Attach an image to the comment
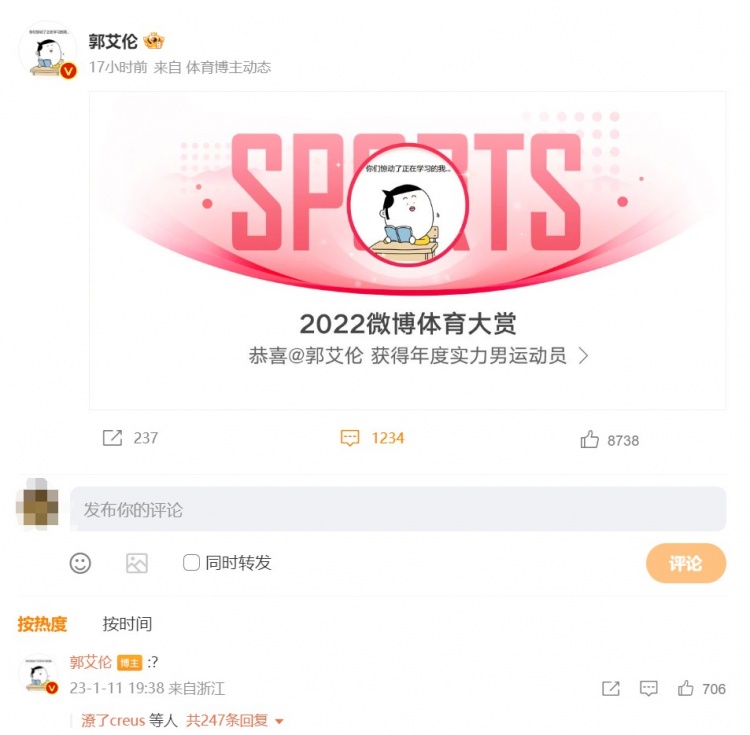 click(x=137, y=563)
